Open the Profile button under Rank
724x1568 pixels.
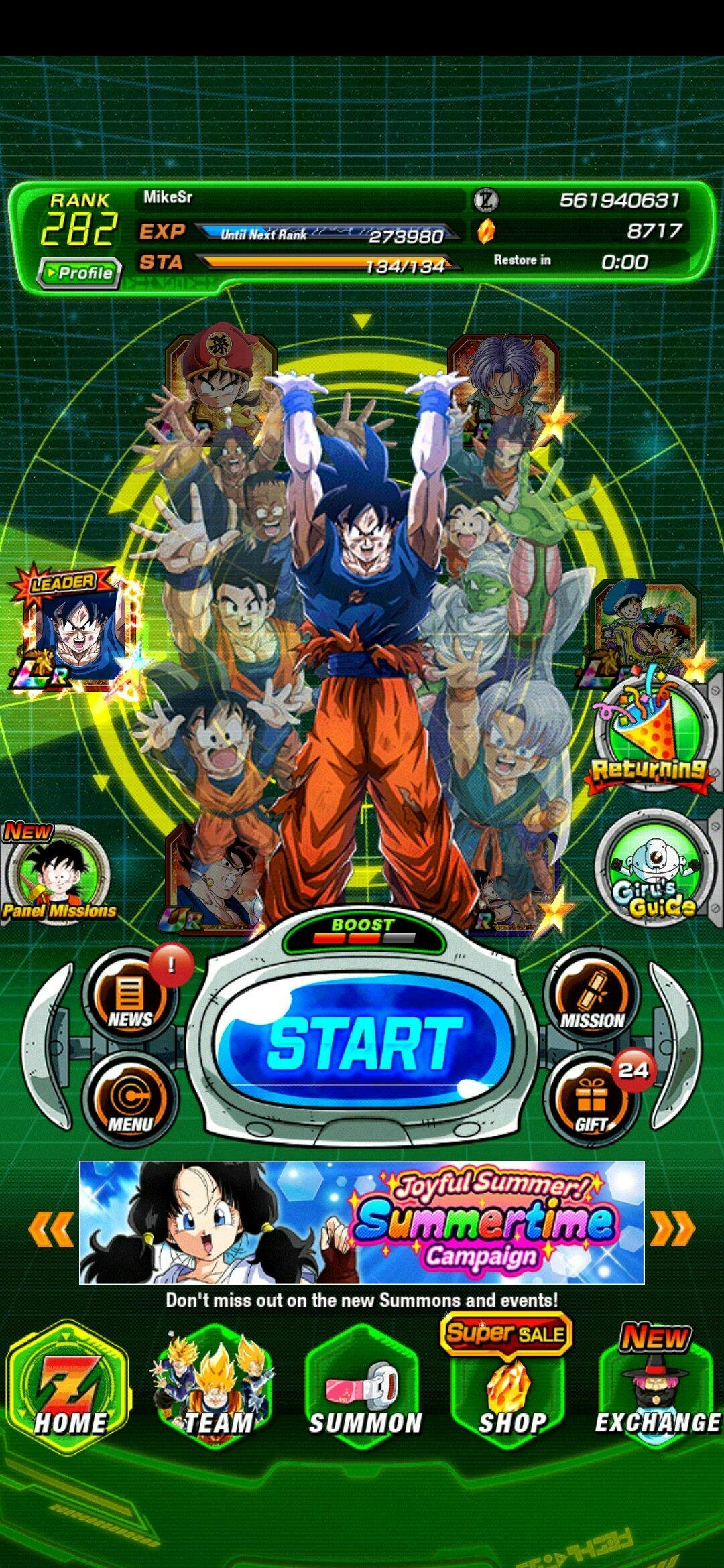click(80, 273)
